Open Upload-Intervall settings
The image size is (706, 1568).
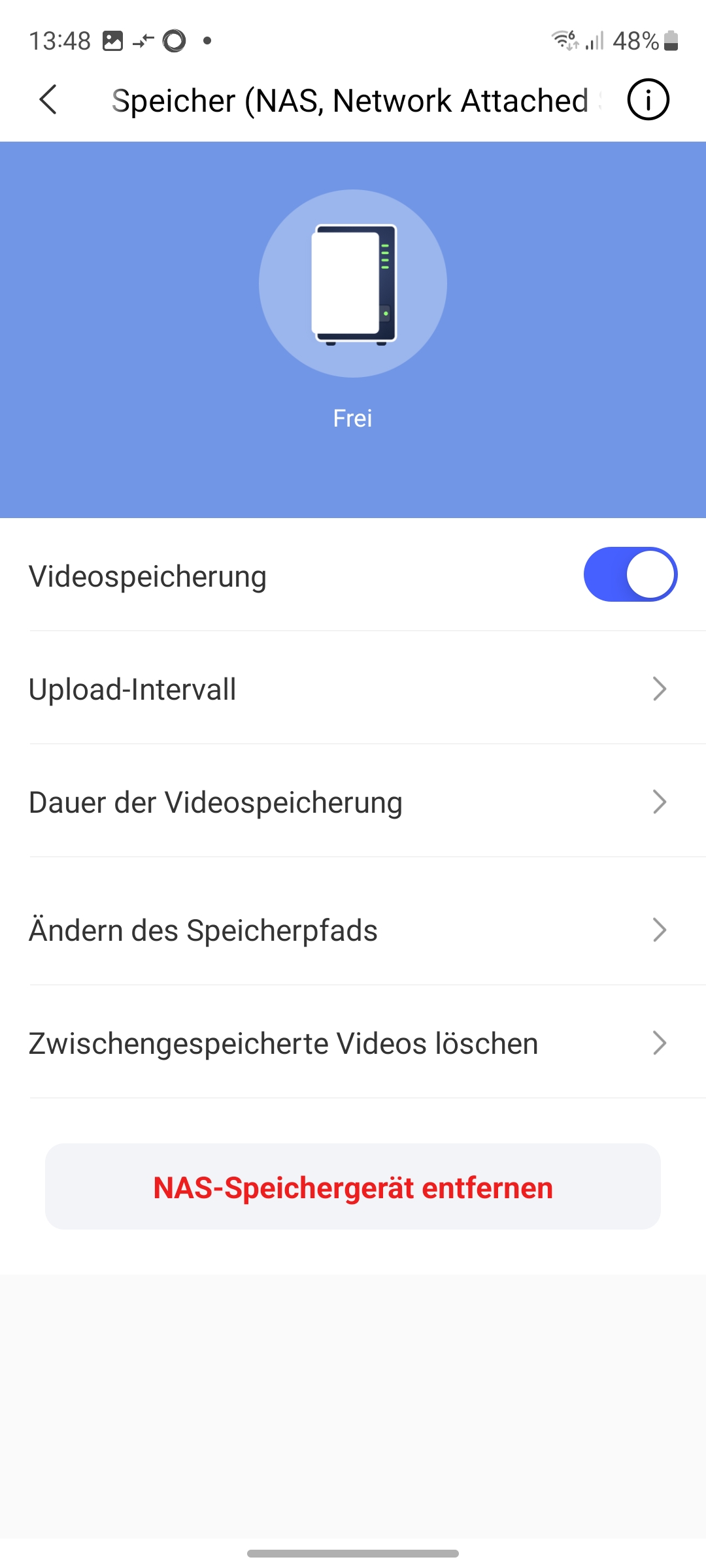[353, 689]
